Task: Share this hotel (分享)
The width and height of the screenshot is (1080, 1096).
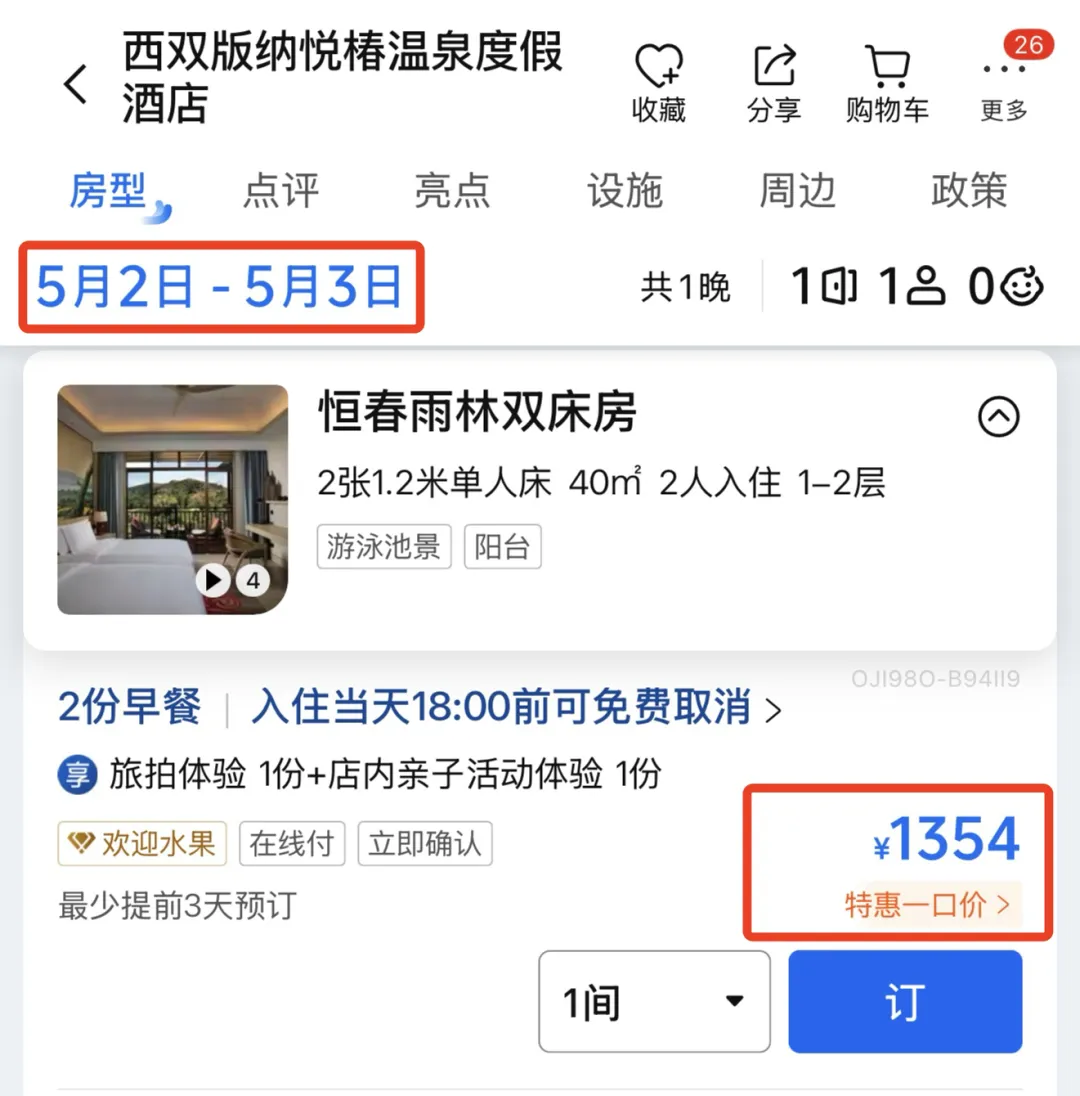Action: point(774,84)
